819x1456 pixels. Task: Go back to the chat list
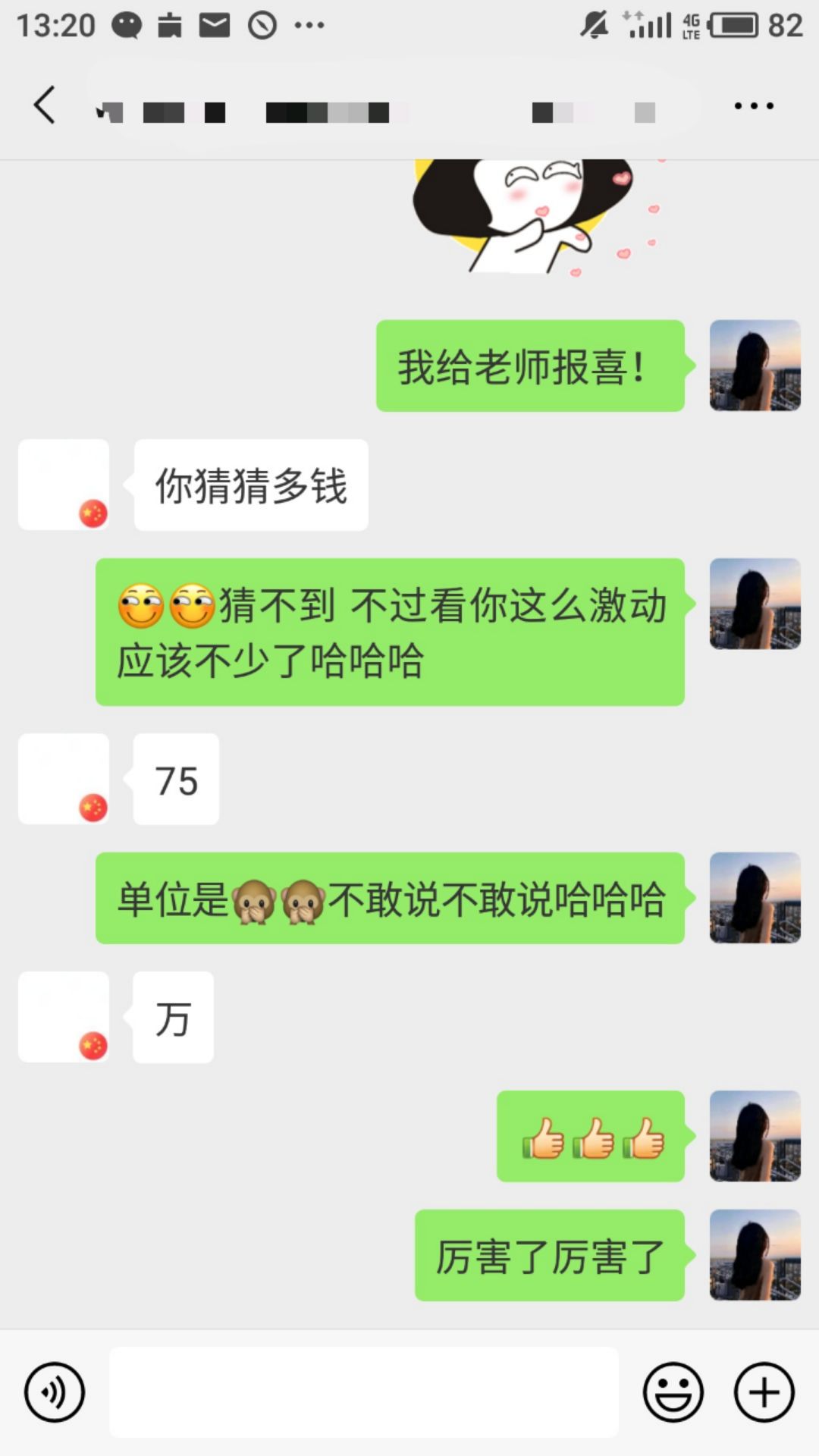[45, 105]
